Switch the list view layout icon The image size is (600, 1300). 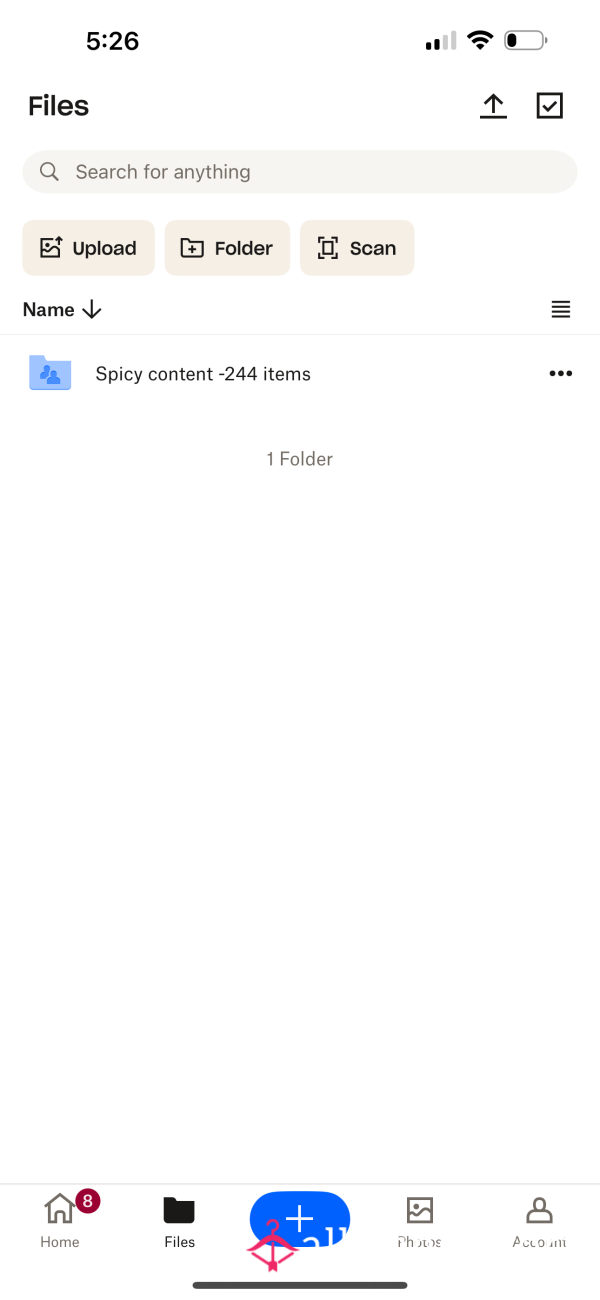561,310
